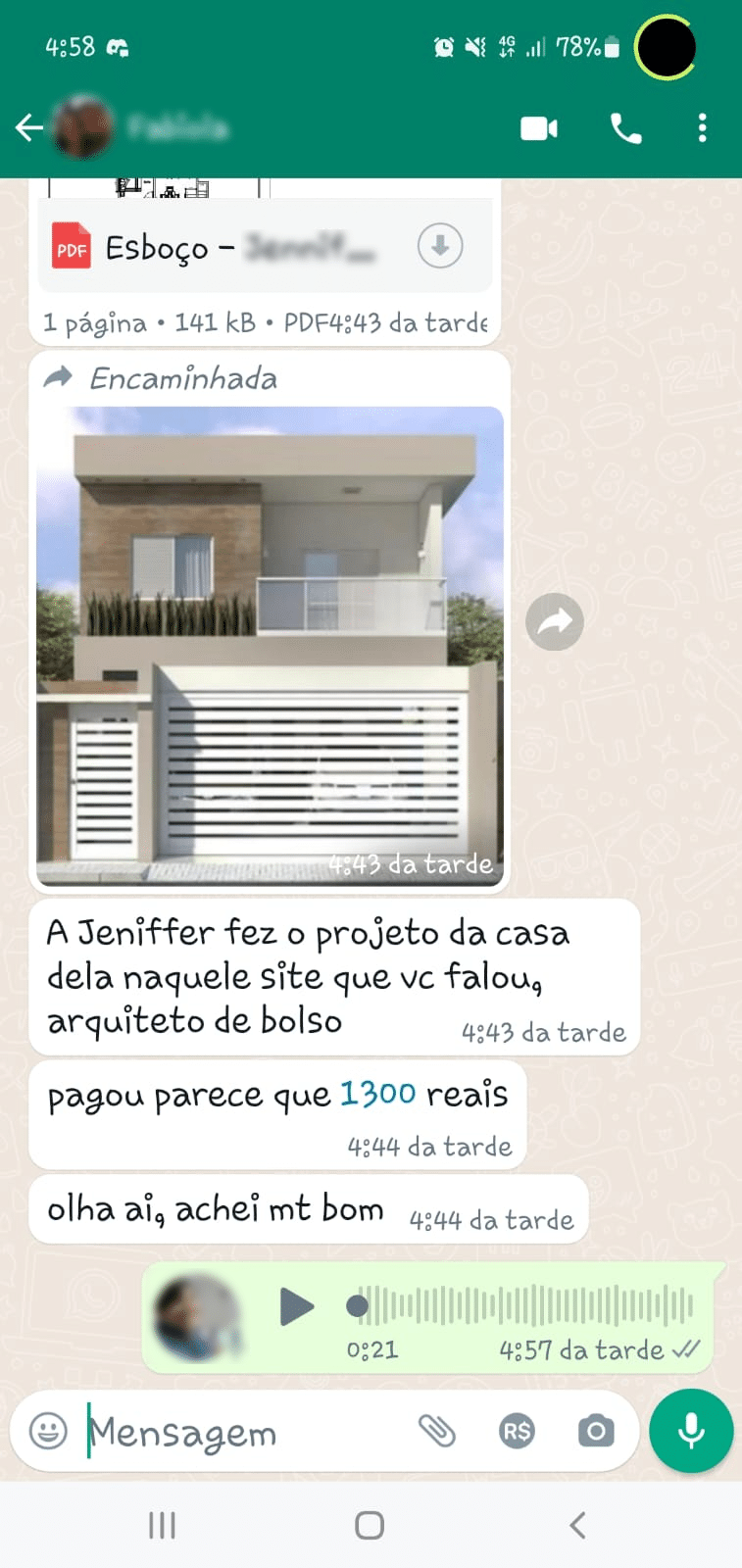Open the forwarded house image
This screenshot has height=1568, width=742.
click(x=270, y=646)
